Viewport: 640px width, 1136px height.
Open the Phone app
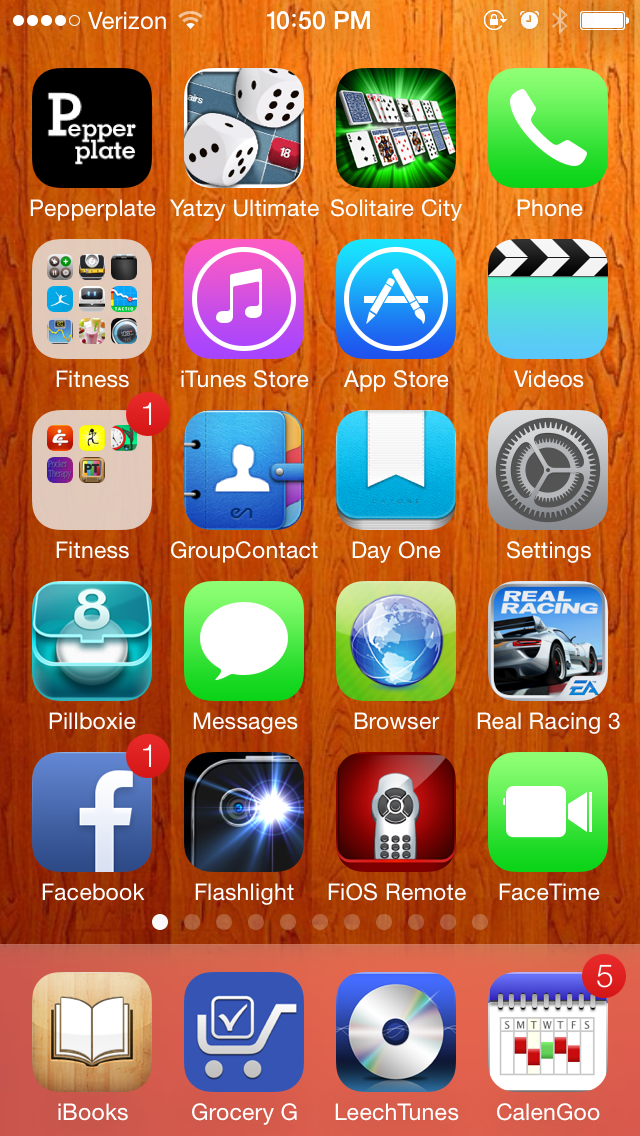click(548, 128)
